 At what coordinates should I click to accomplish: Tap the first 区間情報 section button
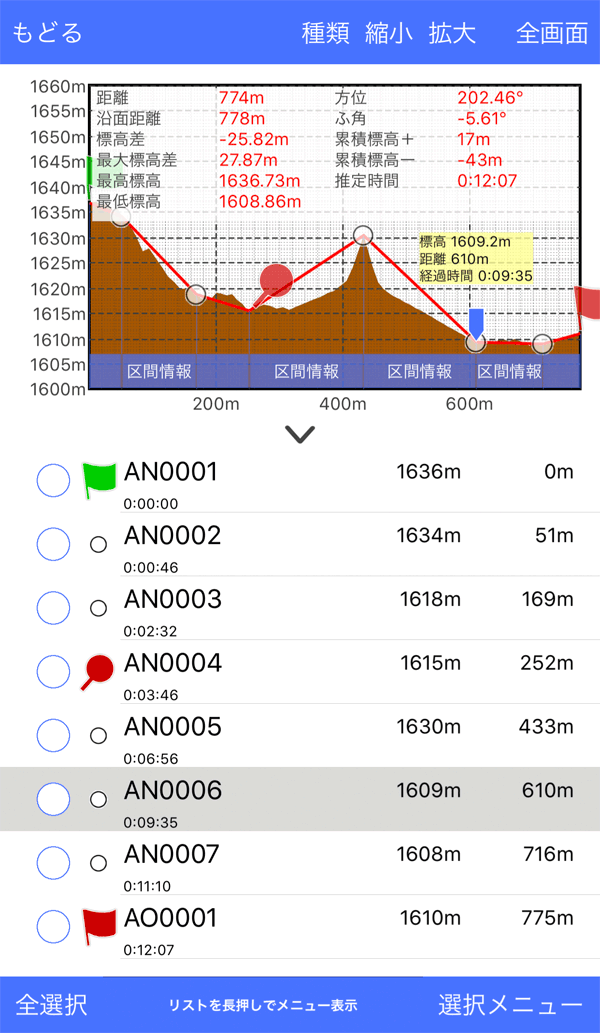click(x=160, y=372)
